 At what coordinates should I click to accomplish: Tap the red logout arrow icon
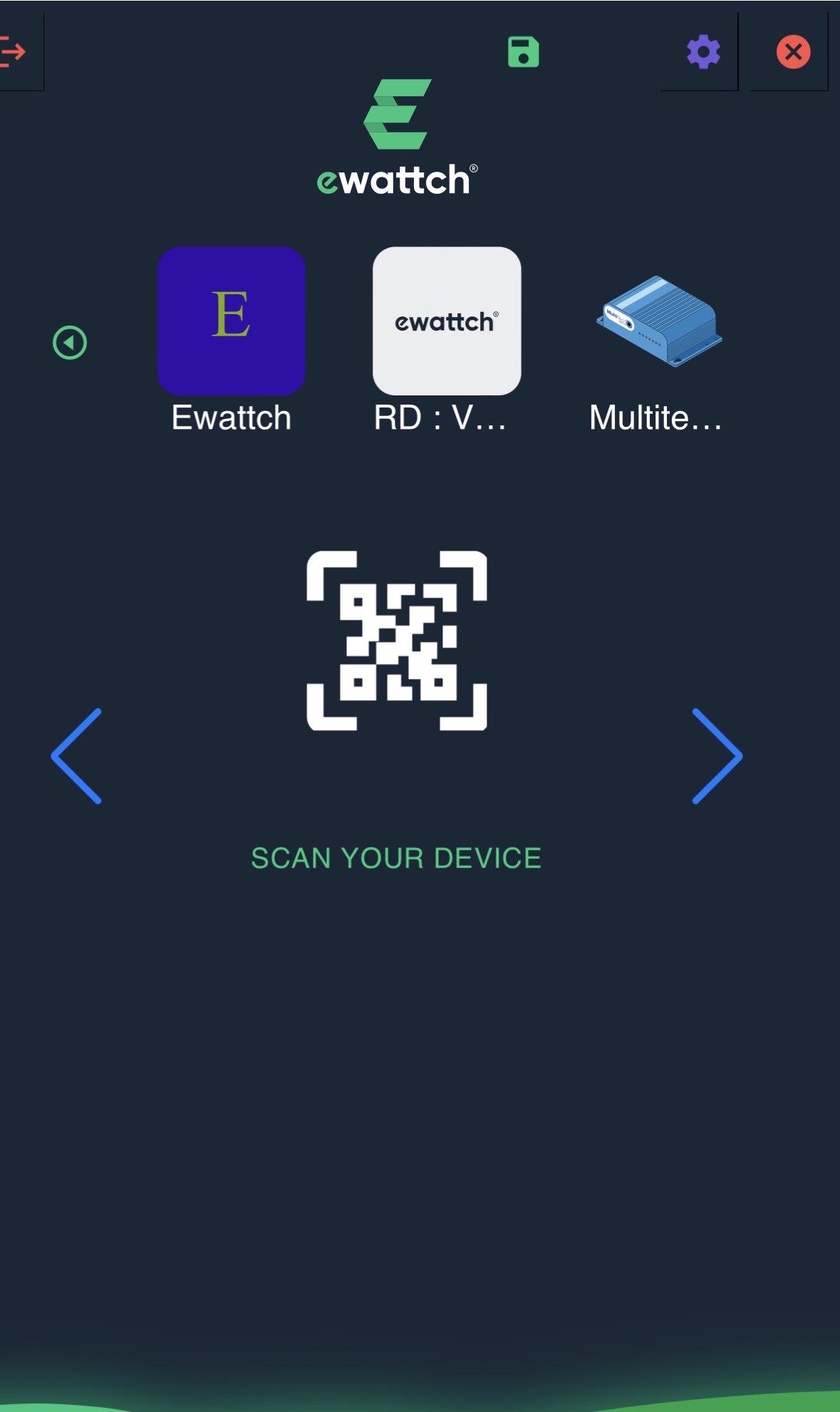pyautogui.click(x=13, y=52)
